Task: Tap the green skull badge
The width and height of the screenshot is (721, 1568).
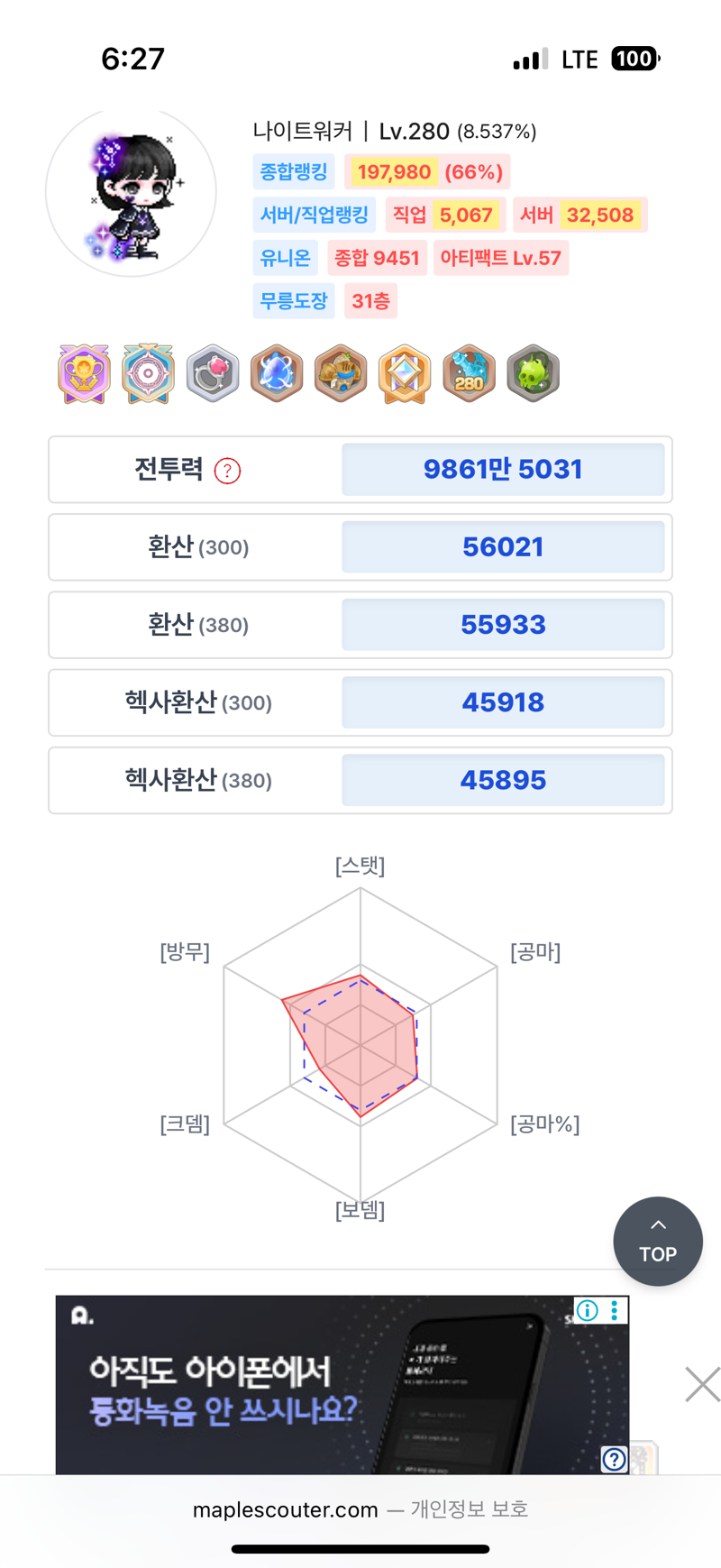Action: pos(534,373)
